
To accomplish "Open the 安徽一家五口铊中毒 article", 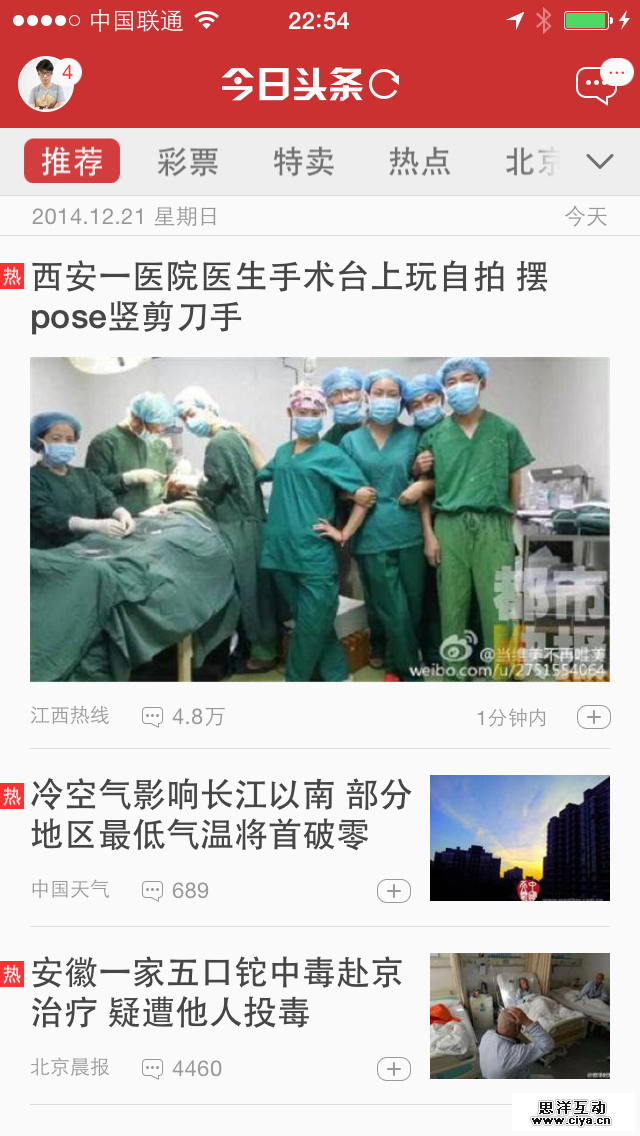I will click(x=217, y=992).
